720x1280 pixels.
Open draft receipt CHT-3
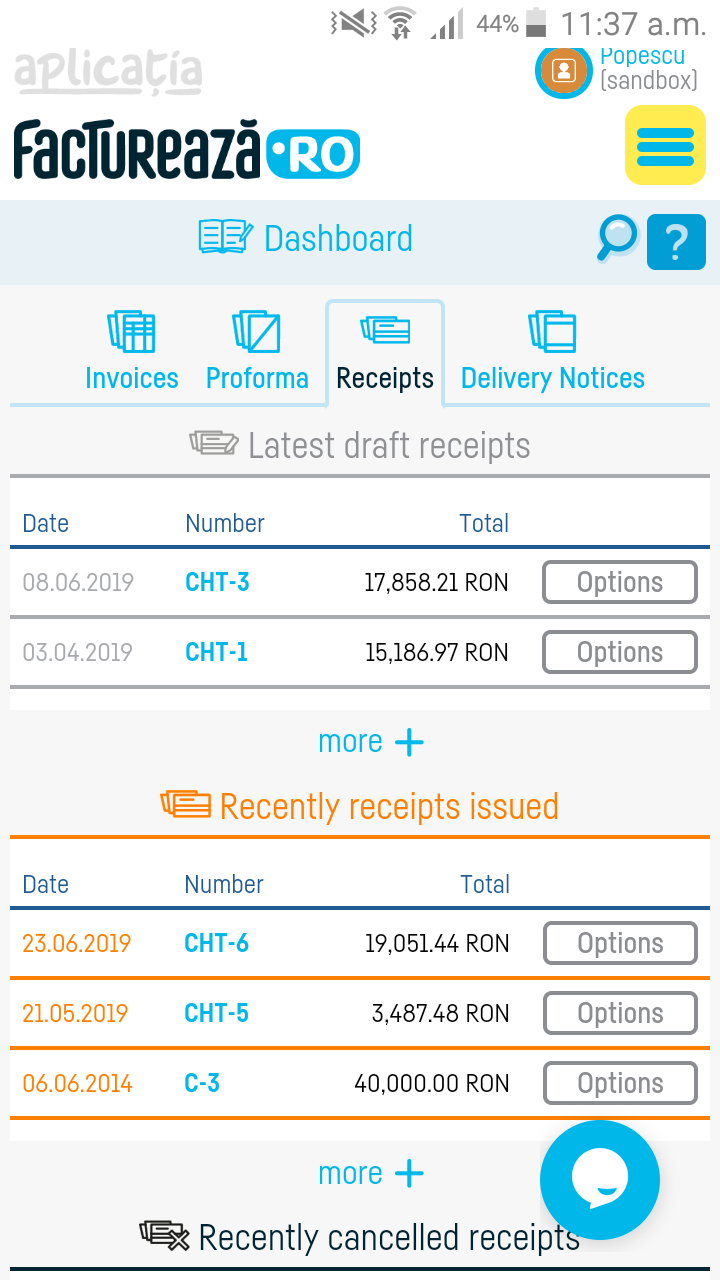tap(217, 581)
